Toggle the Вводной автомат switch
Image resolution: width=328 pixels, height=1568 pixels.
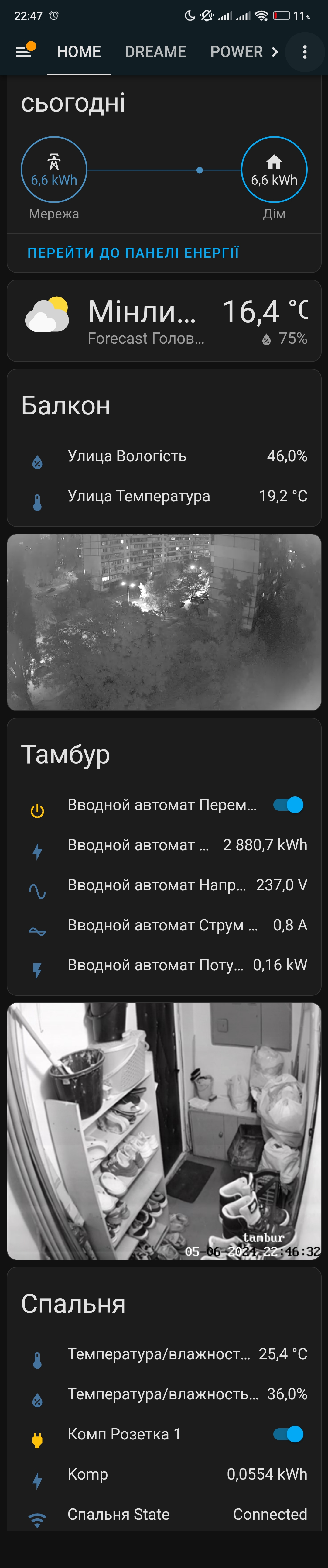pyautogui.click(x=289, y=805)
